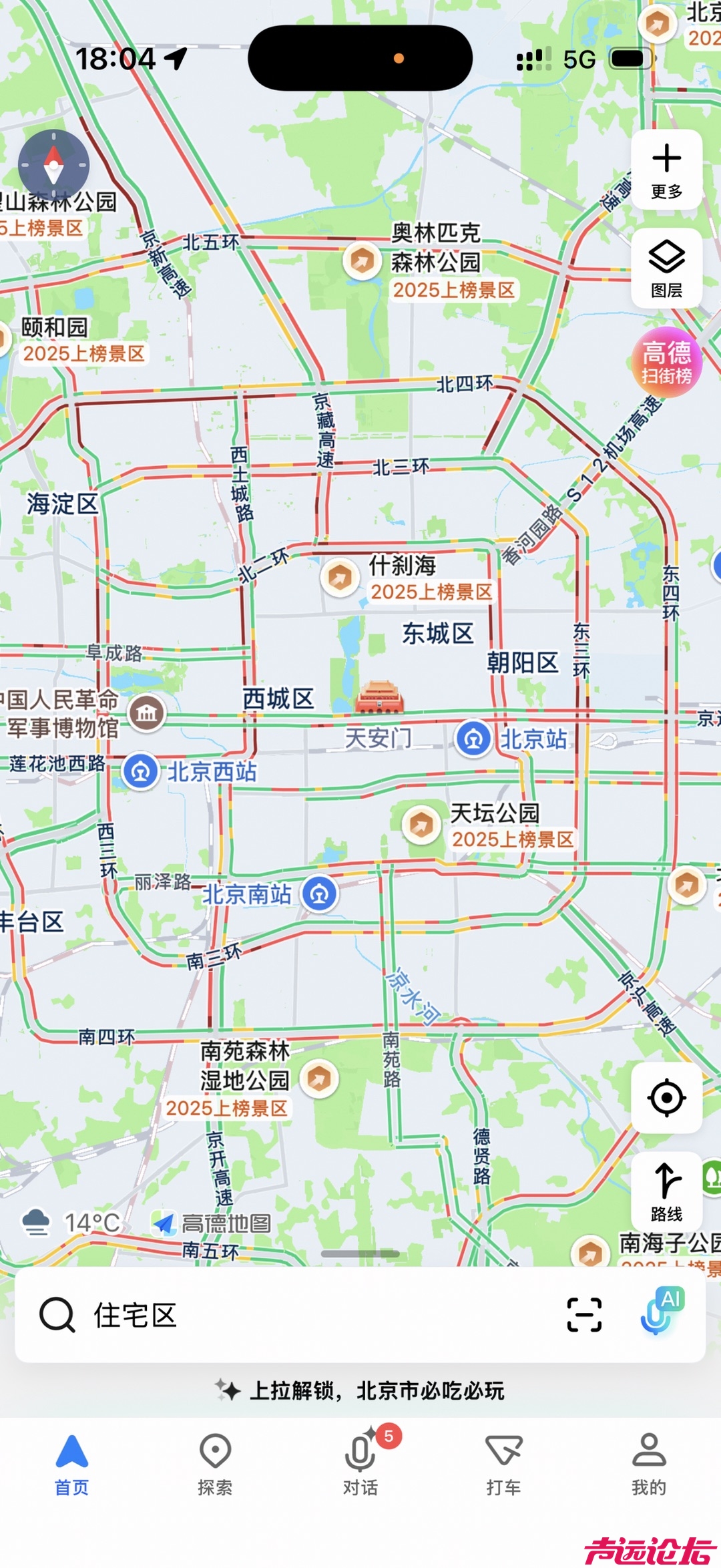Select the 奥林匹克森林公园 marker

(362, 260)
